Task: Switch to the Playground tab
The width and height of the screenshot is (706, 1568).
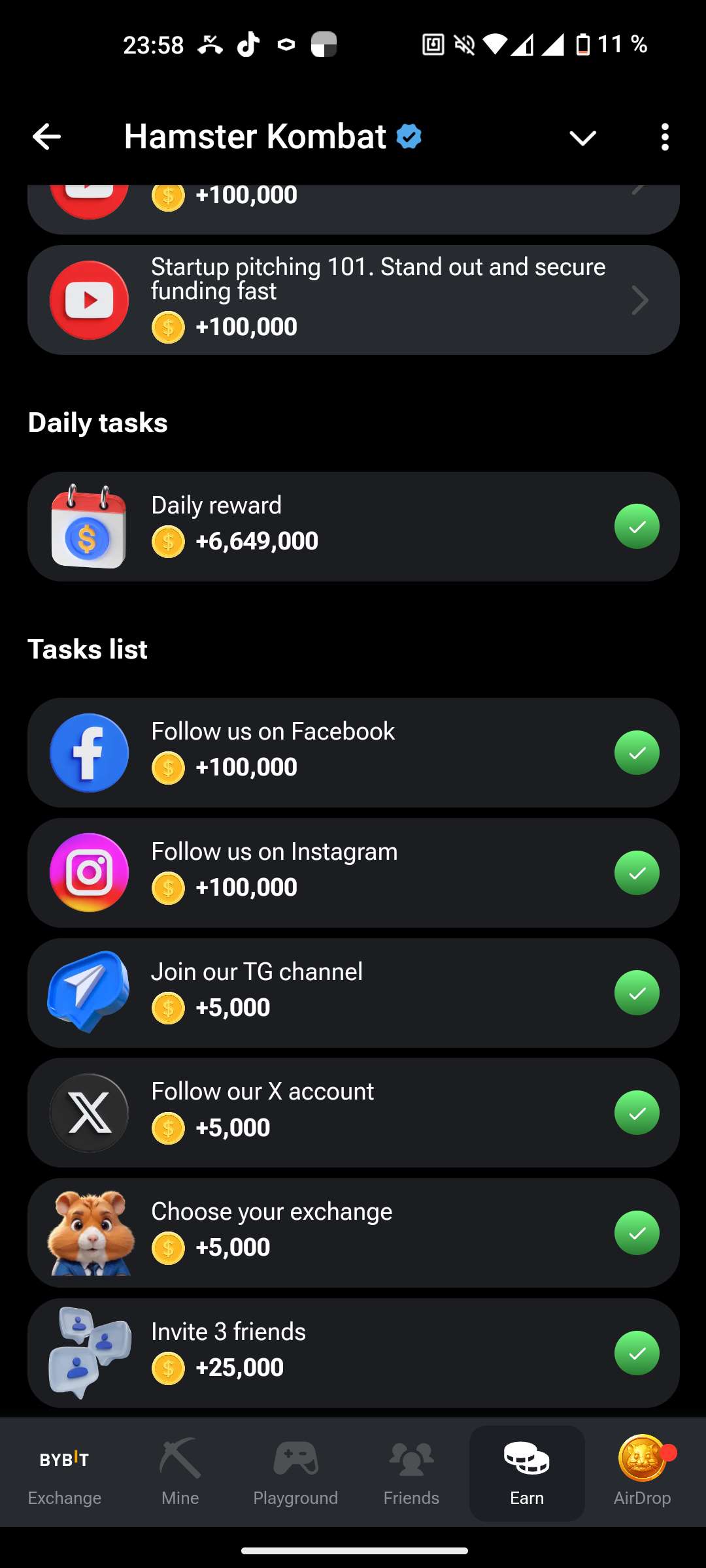Action: (295, 1474)
